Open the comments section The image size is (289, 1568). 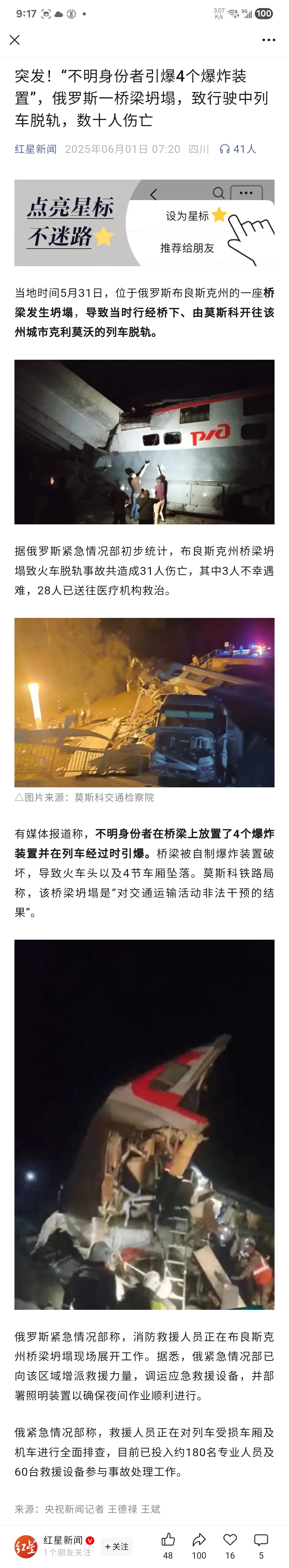(x=261, y=1541)
